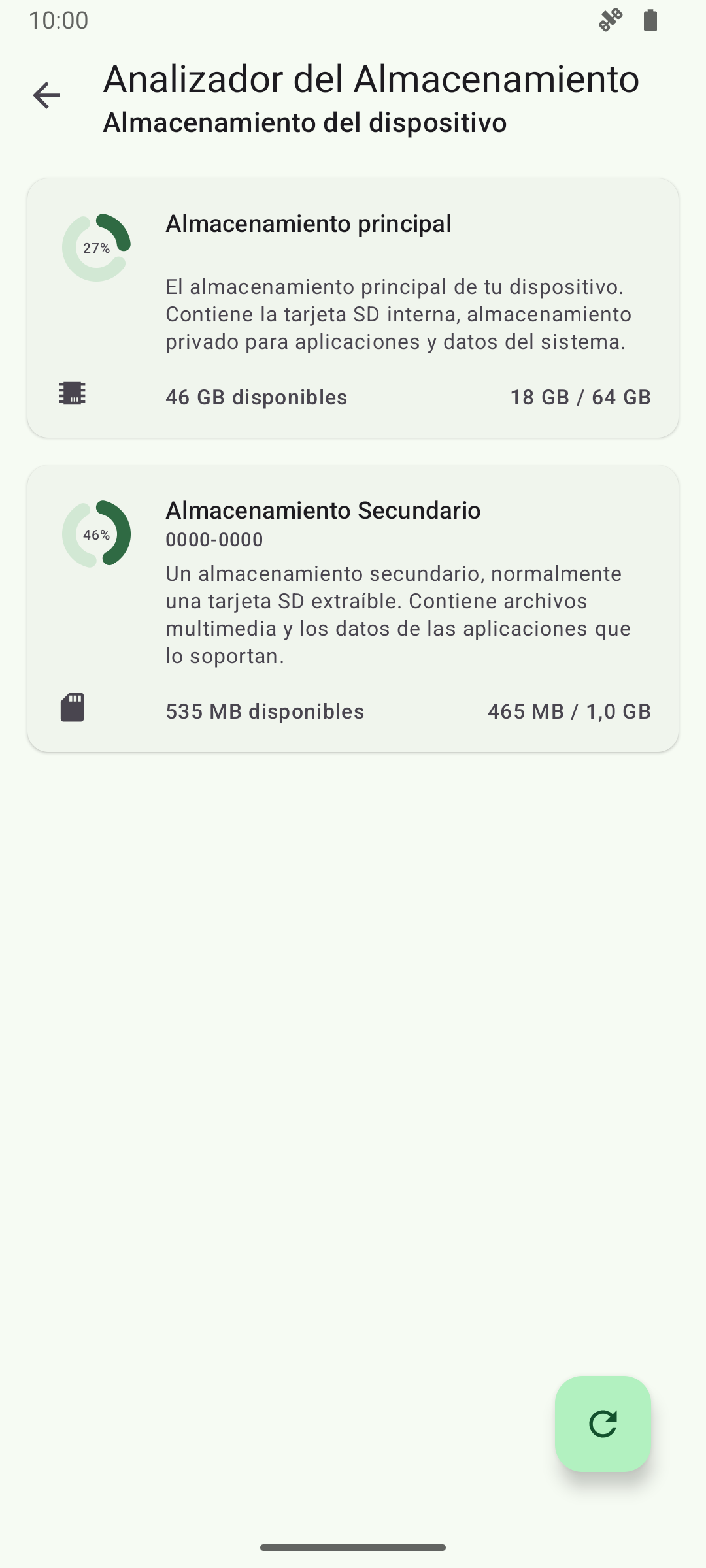Open the Almacenamiento Secundario card
The image size is (706, 1568).
tap(353, 608)
